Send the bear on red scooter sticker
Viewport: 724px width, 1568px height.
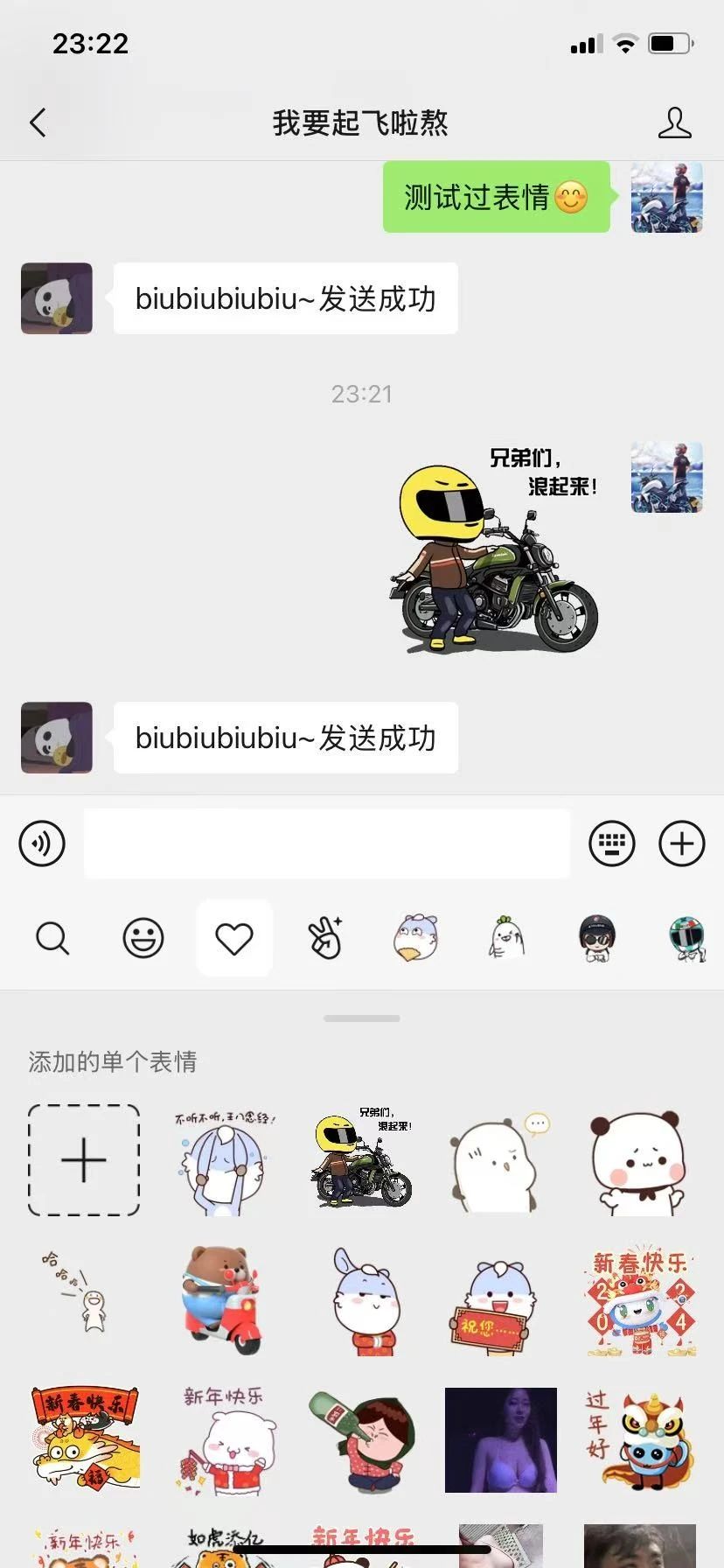coord(222,1300)
